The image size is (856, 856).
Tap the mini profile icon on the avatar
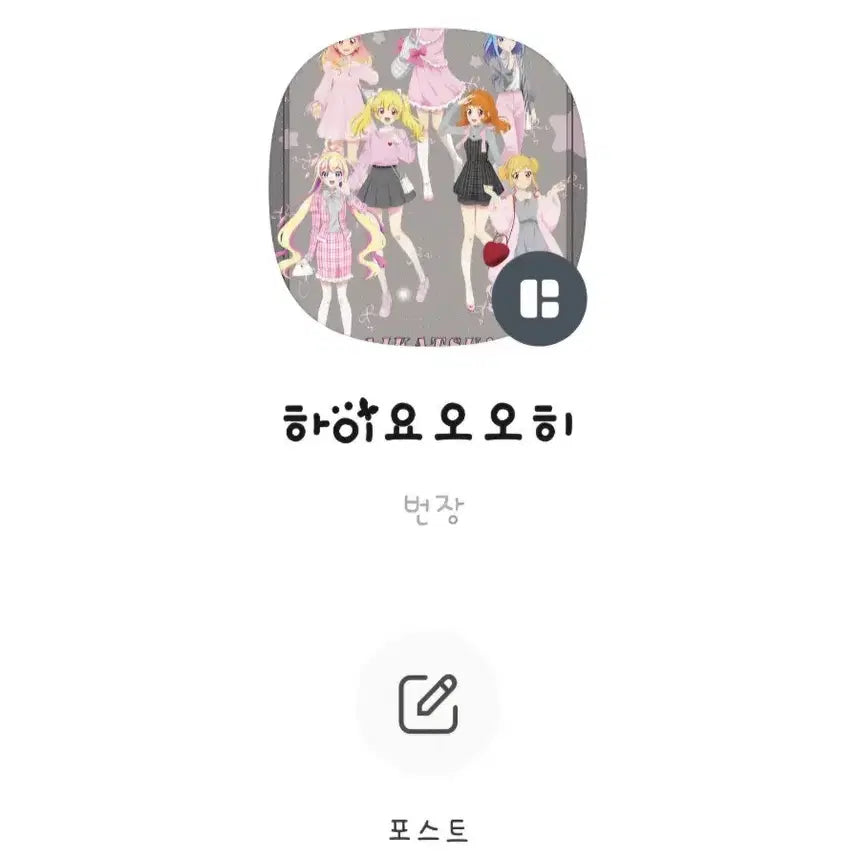pyautogui.click(x=539, y=299)
